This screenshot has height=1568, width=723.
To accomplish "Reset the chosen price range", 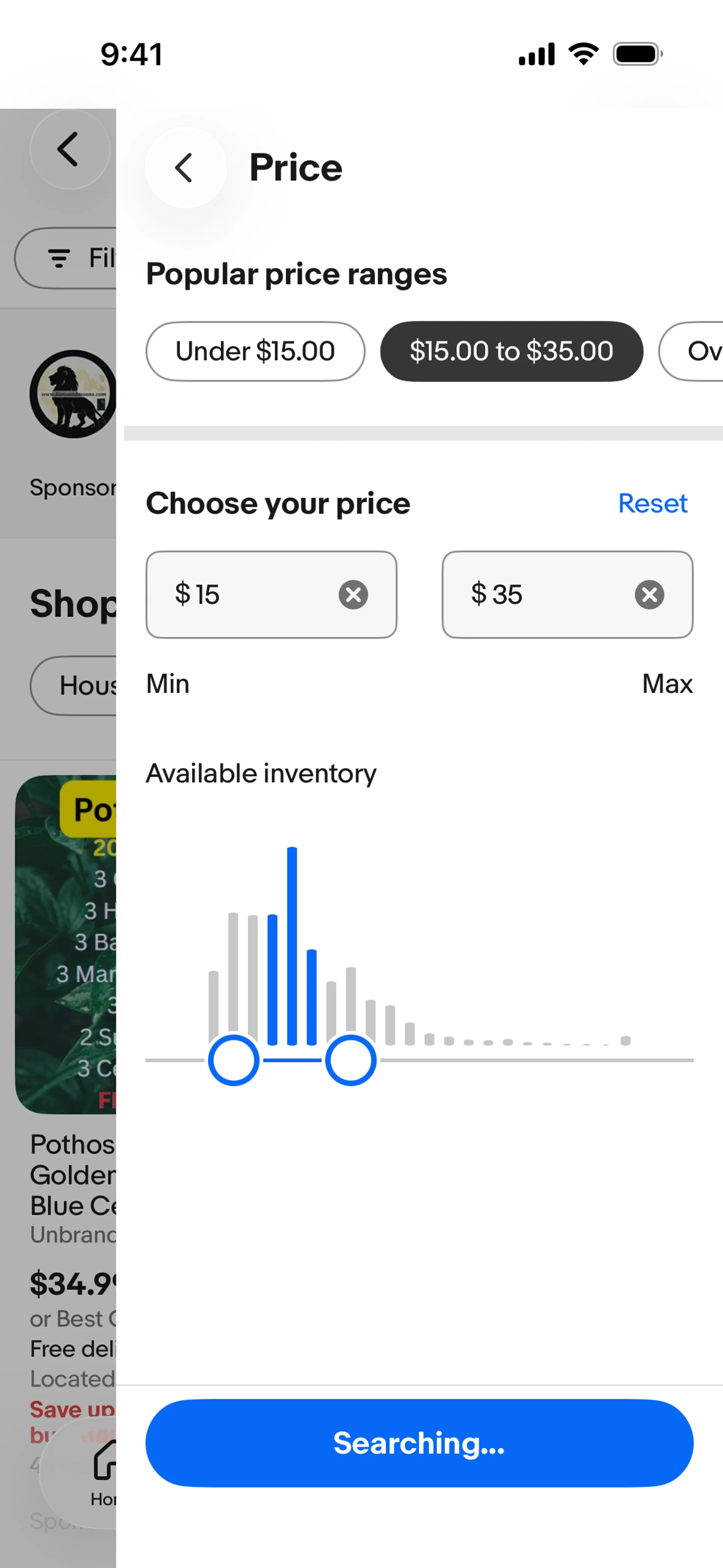I will click(x=652, y=503).
